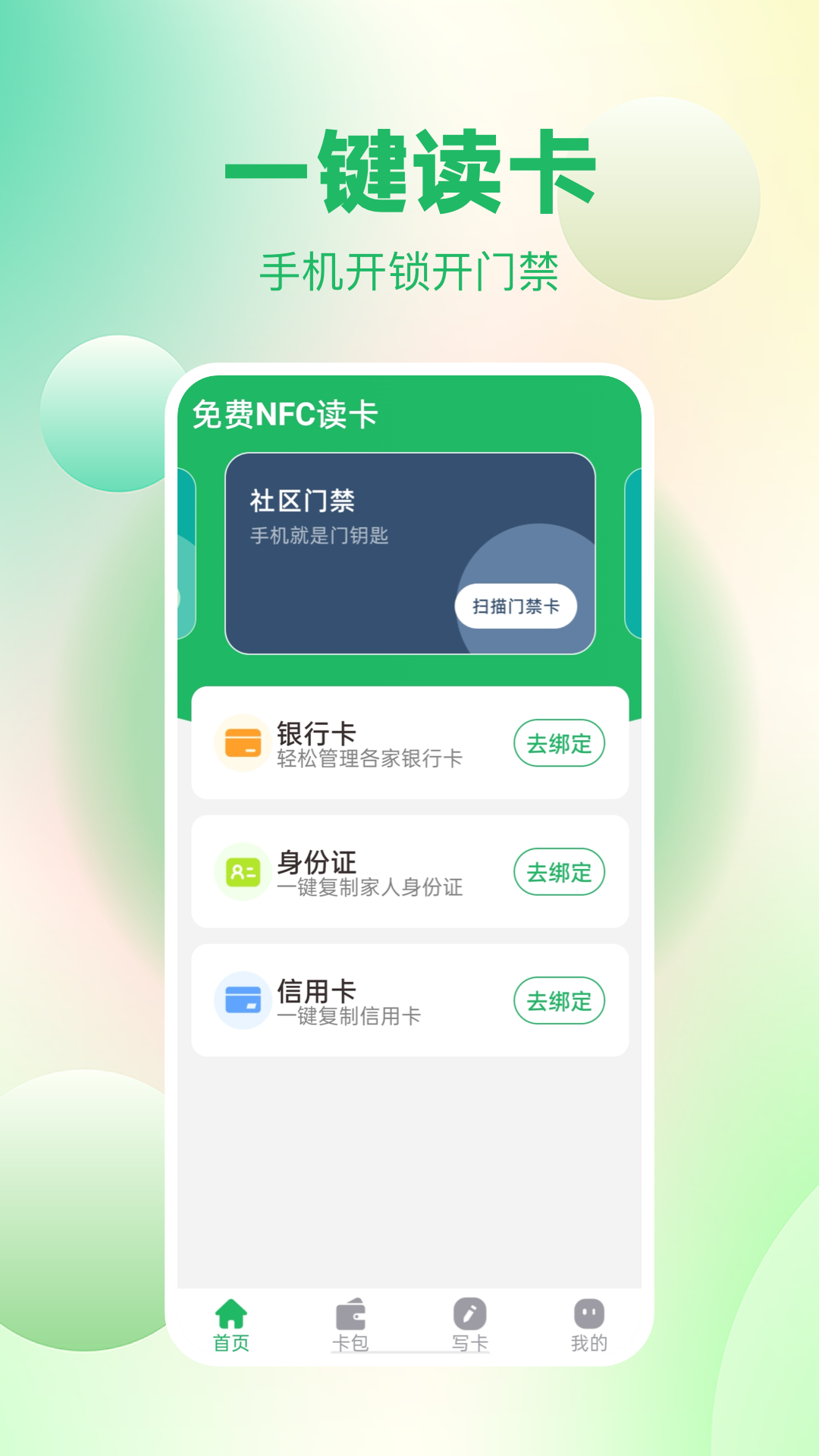Open the 社区门禁 banner card

pyautogui.click(x=408, y=551)
